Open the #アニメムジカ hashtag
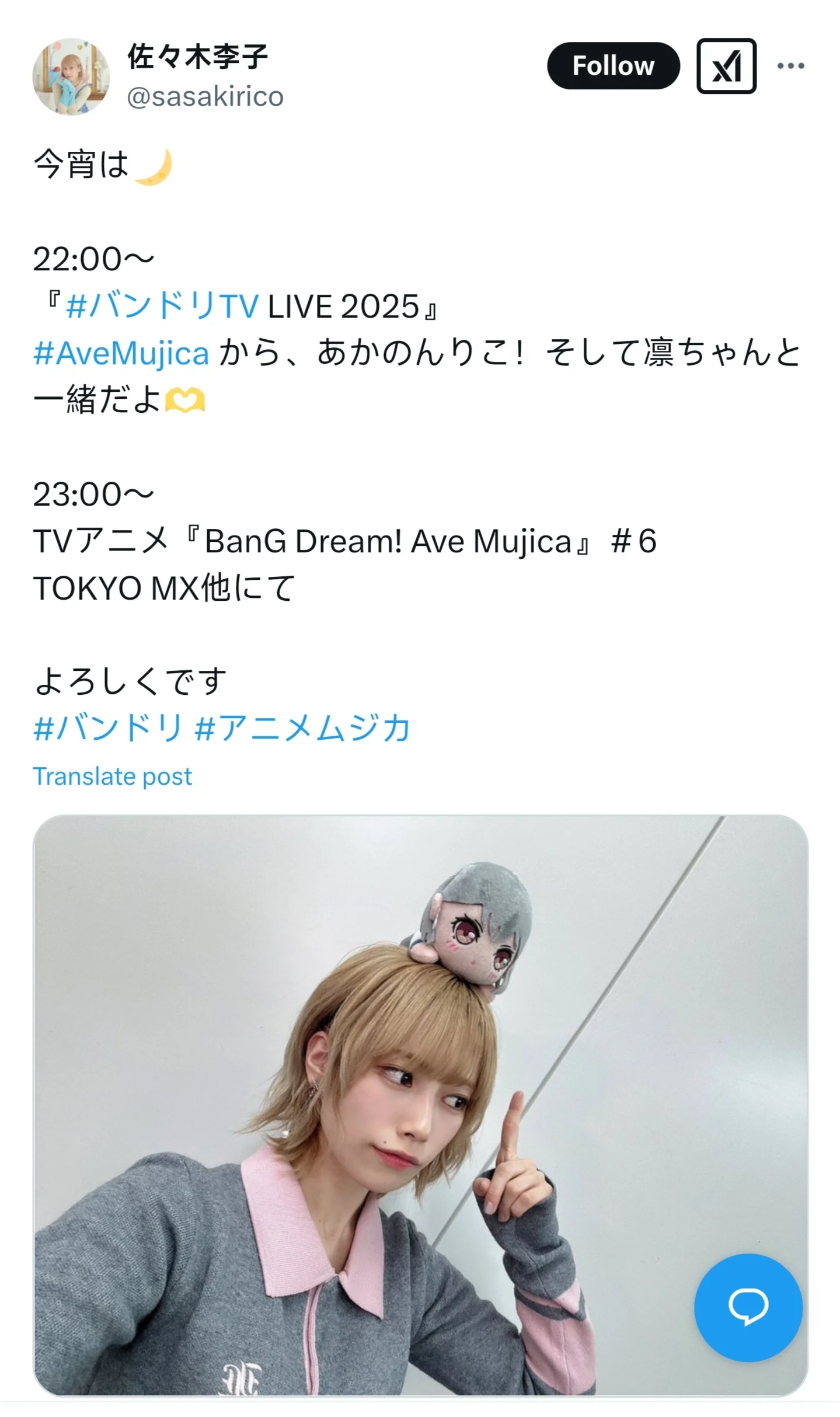840x1417 pixels. click(302, 729)
